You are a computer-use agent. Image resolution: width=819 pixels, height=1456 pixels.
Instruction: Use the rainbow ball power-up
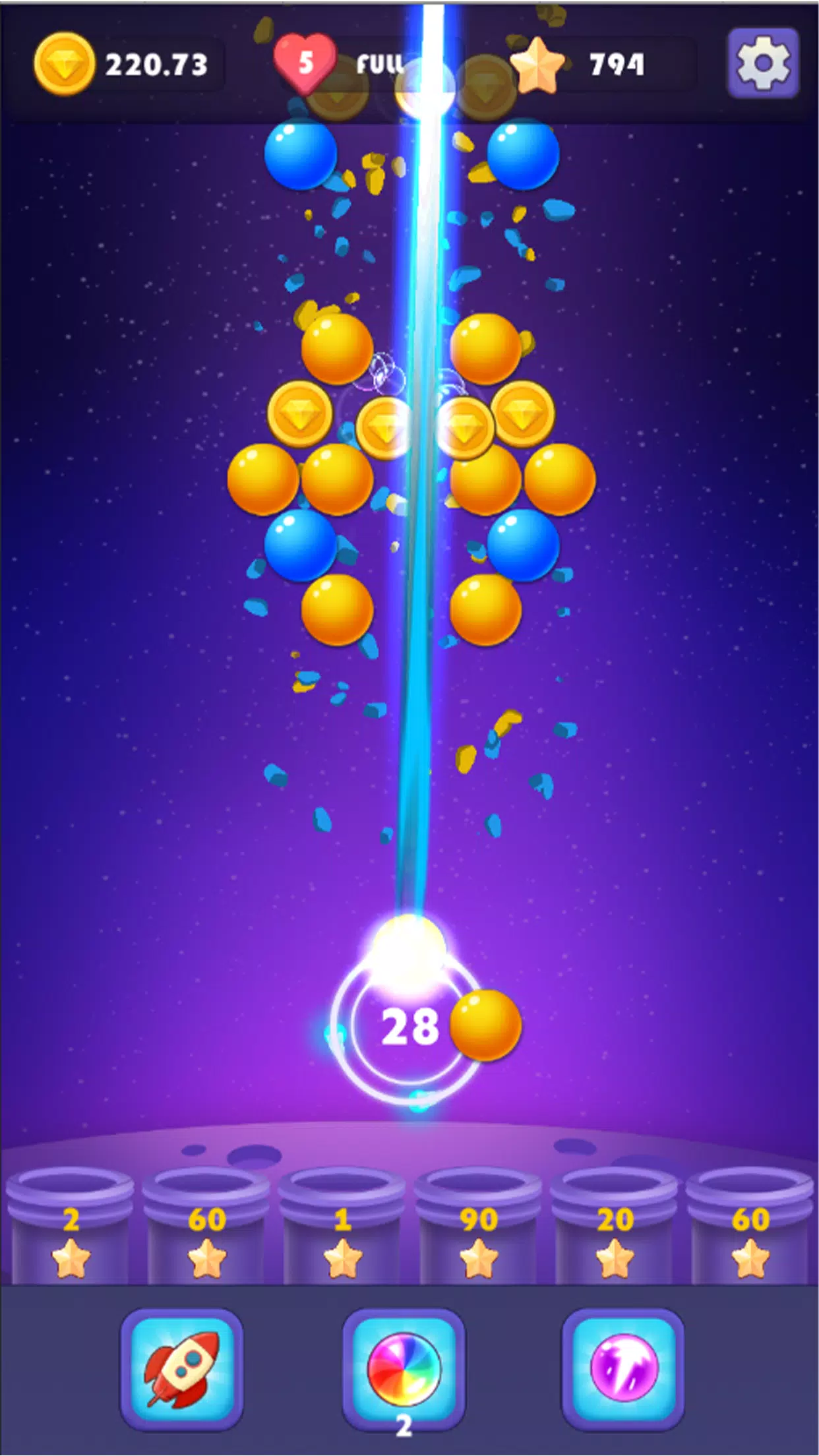click(x=404, y=1368)
